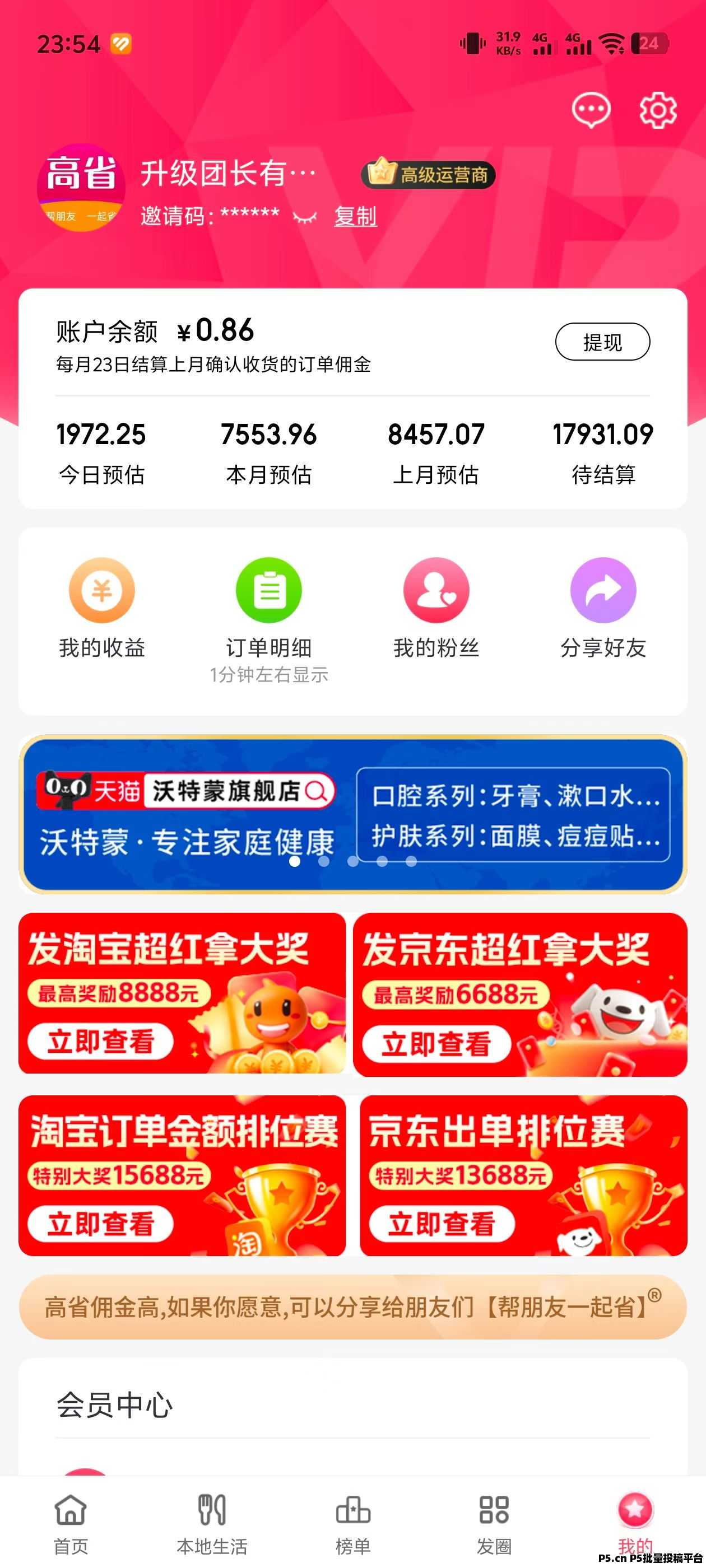Copy the invitation code via 复制
The width and height of the screenshot is (706, 1568).
pyautogui.click(x=355, y=217)
